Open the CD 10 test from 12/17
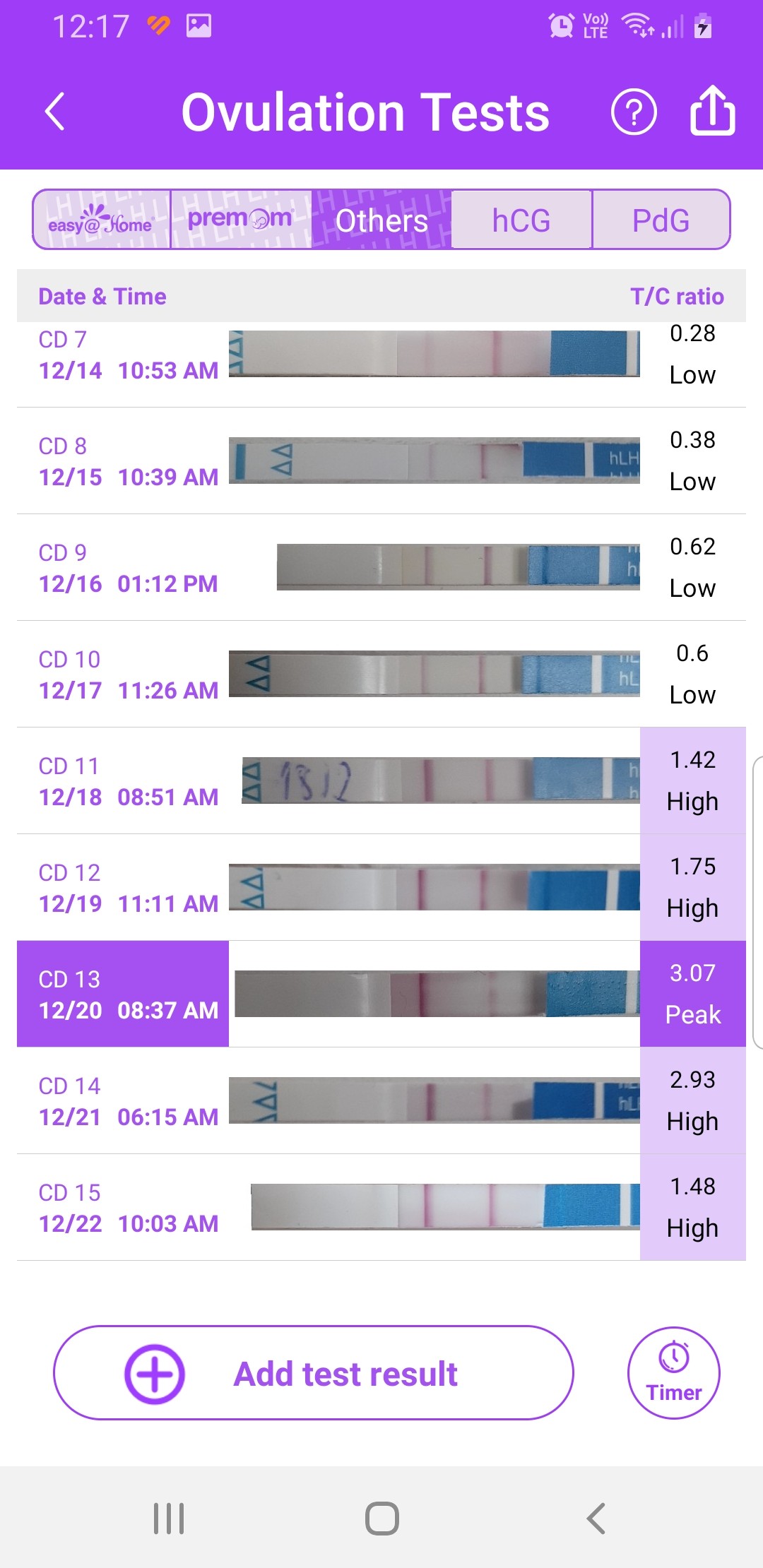Image resolution: width=763 pixels, height=1568 pixels. (381, 675)
